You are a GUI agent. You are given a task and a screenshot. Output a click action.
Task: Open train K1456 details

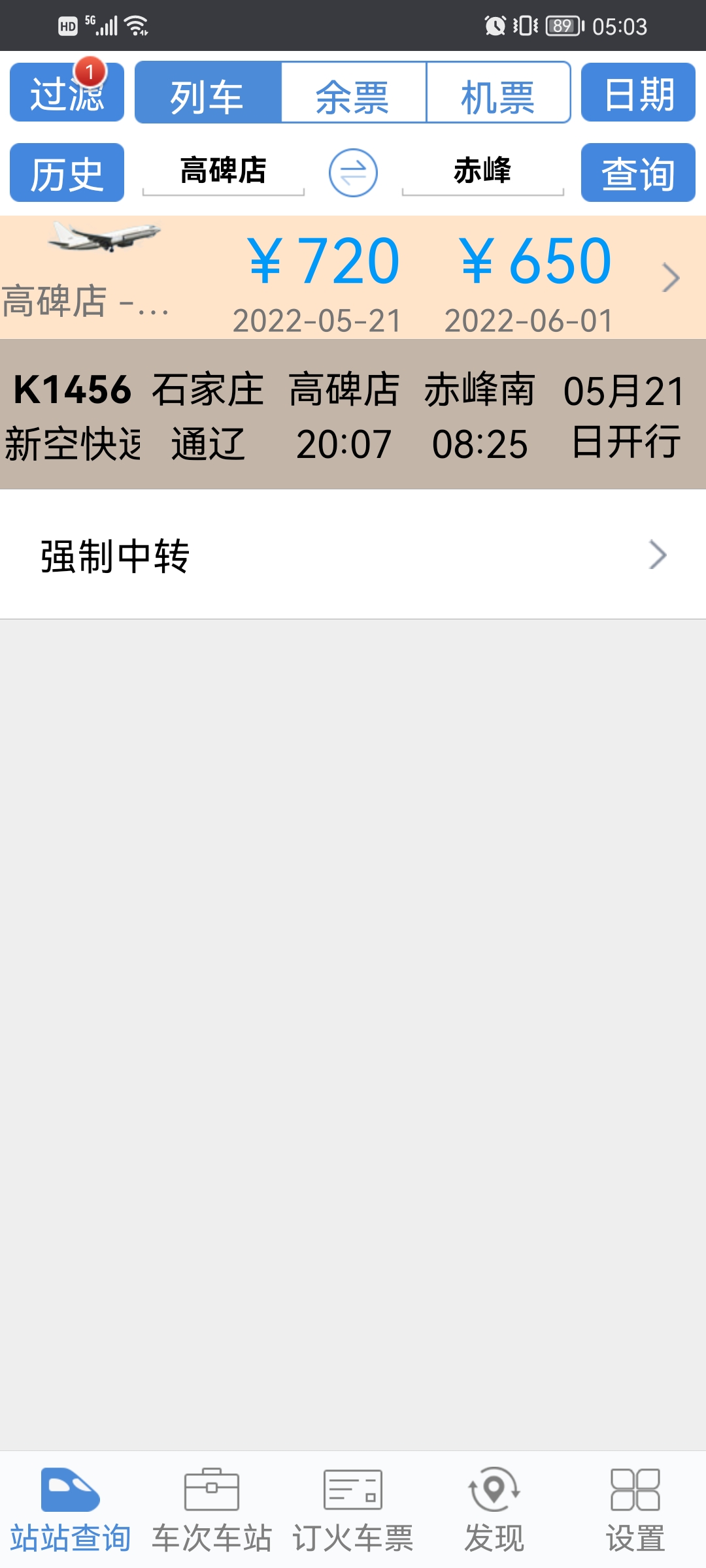coord(353,414)
